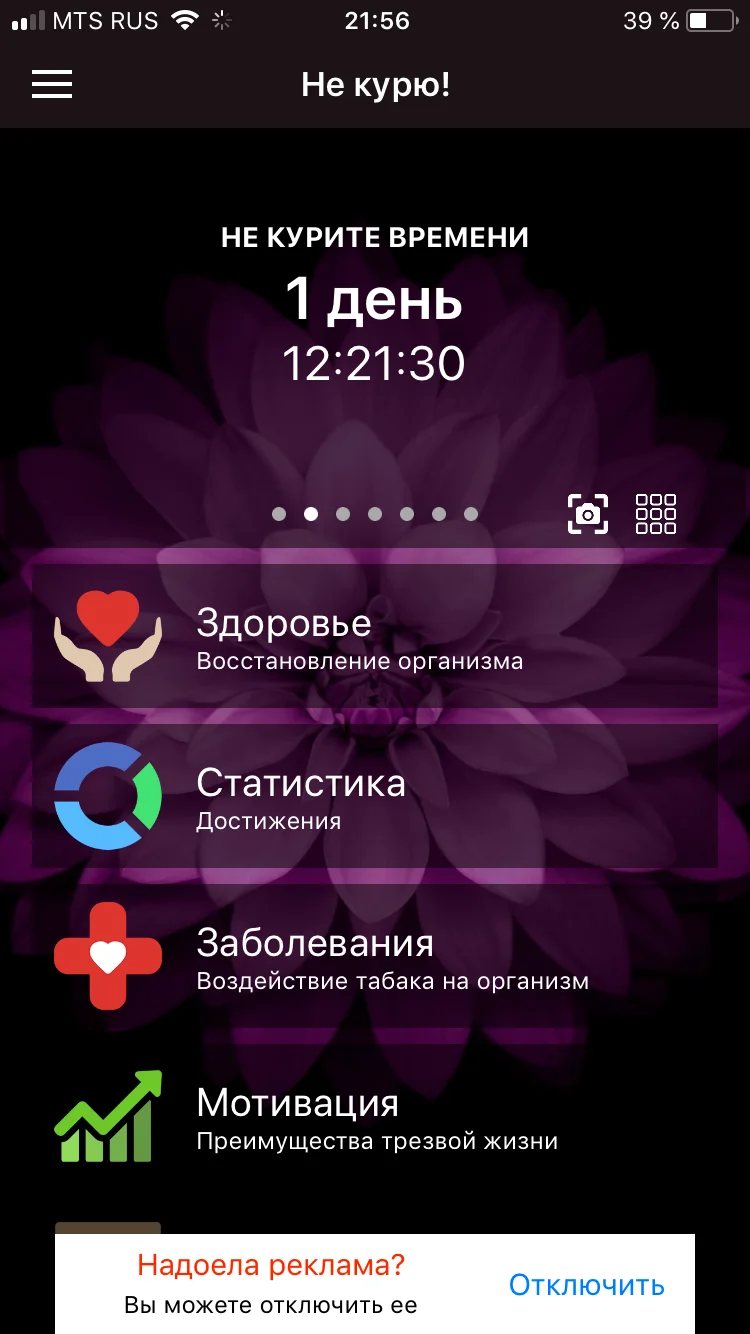750x1334 pixels.
Task: Tap the camera screenshot icon
Action: [x=588, y=513]
